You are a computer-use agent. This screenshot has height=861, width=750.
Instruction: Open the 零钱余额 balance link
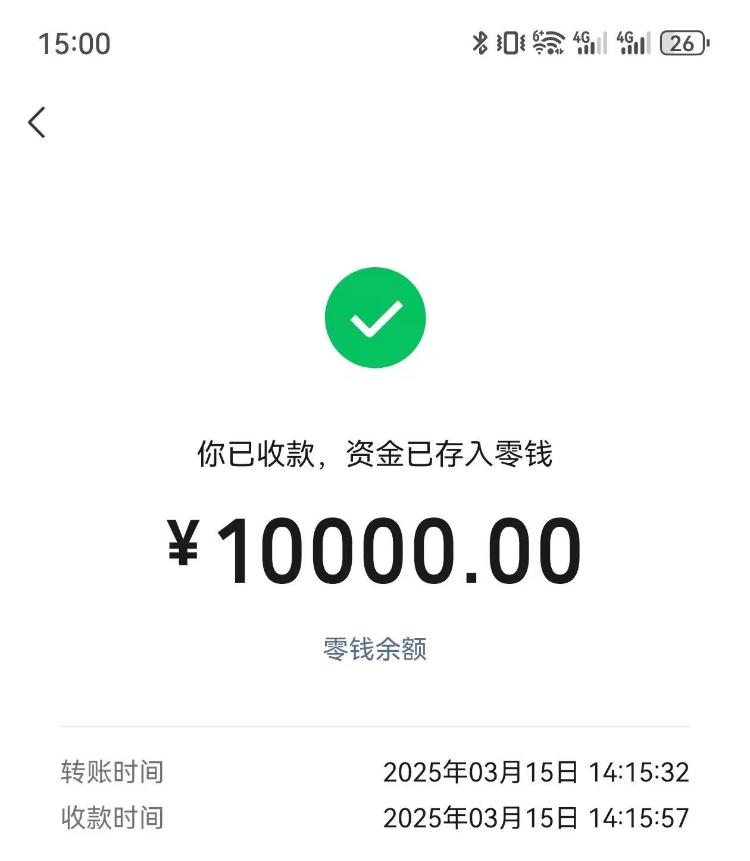[x=376, y=647]
